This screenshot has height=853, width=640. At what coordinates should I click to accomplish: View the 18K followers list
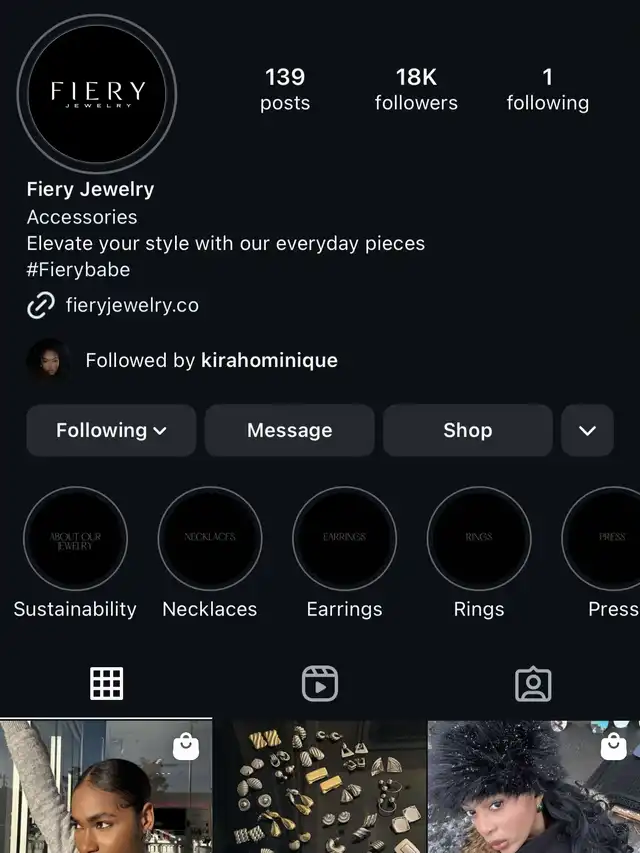click(416, 89)
